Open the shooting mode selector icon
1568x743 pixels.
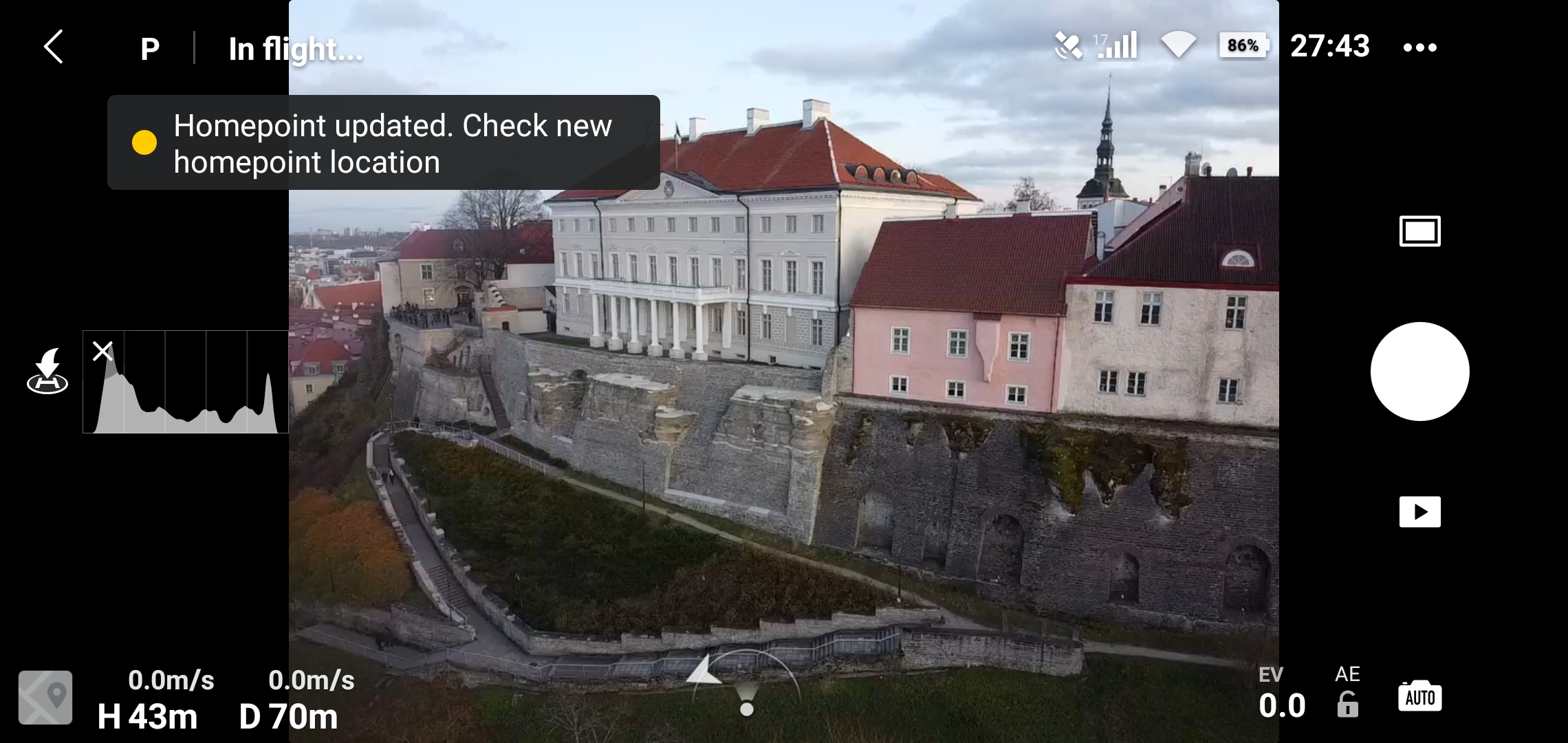click(x=1419, y=231)
